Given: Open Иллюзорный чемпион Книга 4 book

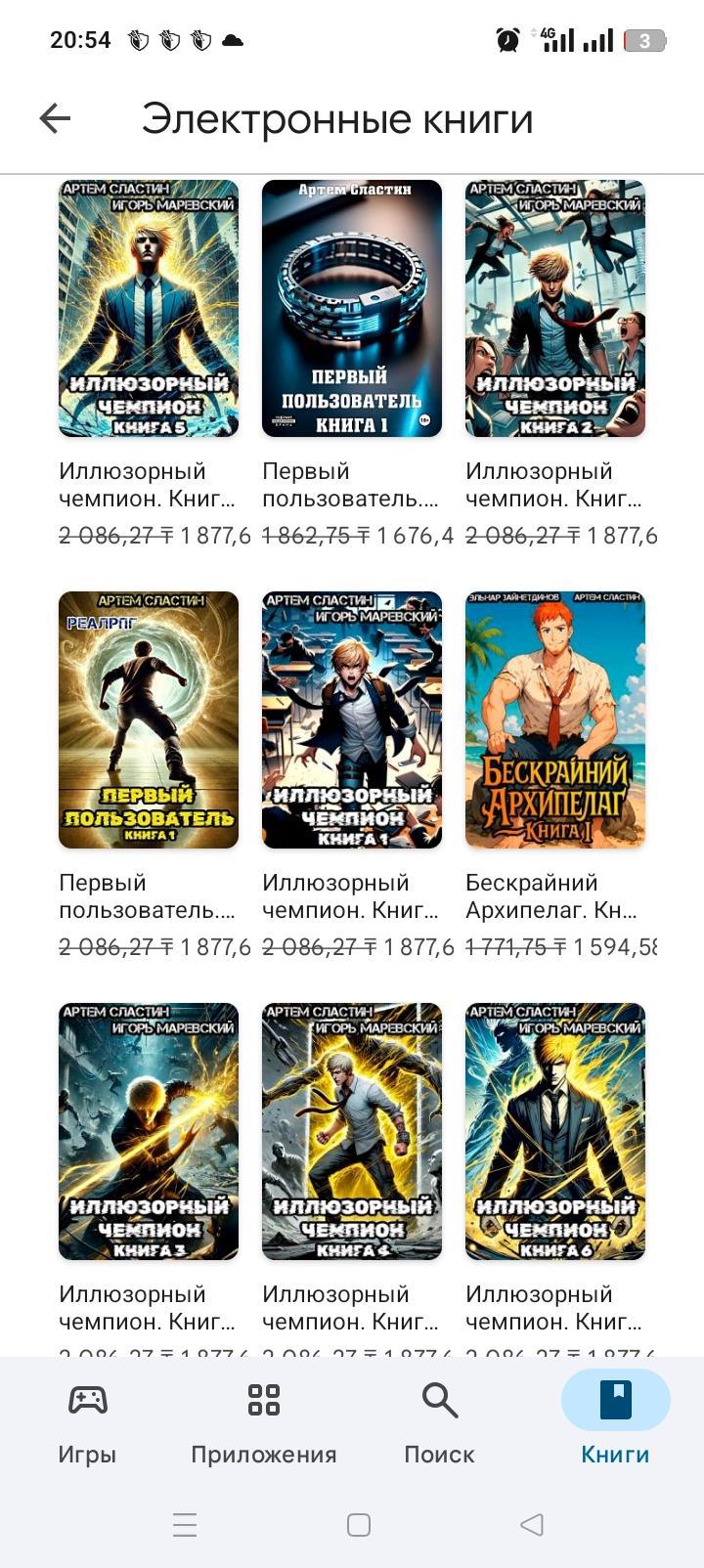Looking at the screenshot, I should pos(352,1131).
